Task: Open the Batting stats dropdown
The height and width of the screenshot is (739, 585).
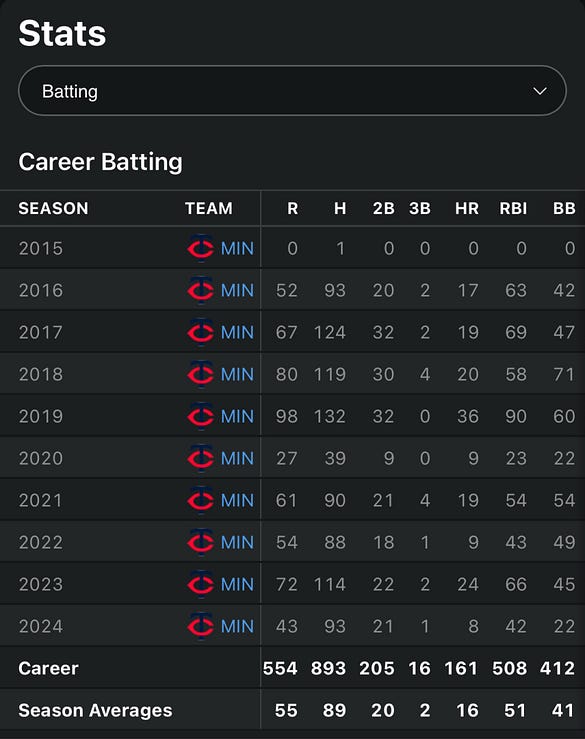Action: tap(292, 91)
